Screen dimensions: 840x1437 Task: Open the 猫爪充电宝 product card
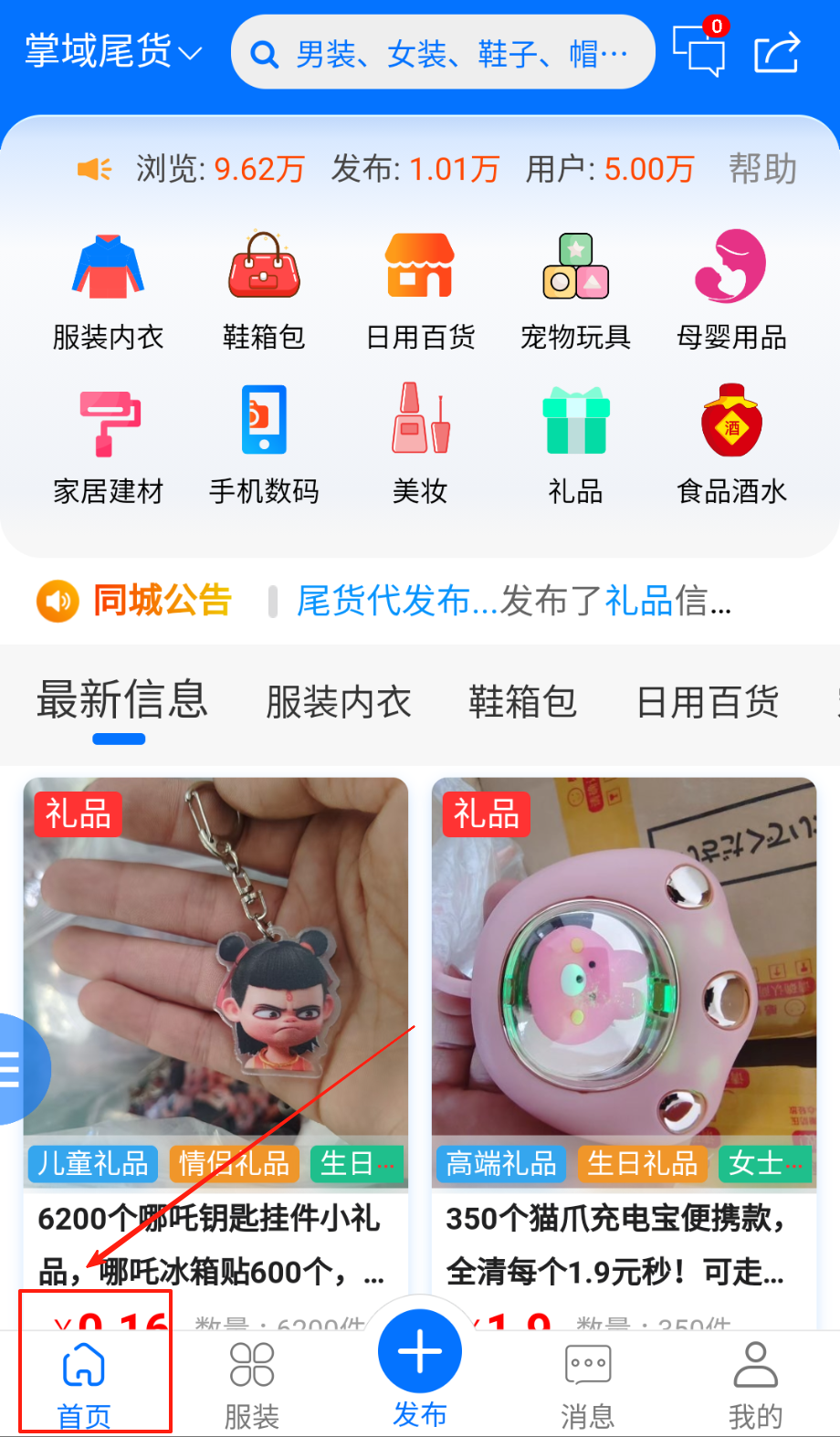[624, 1004]
